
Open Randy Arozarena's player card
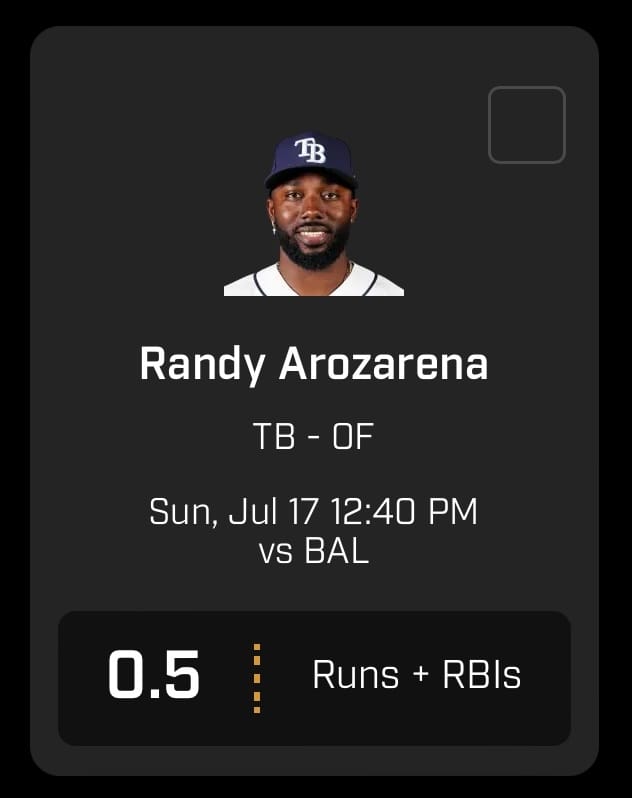313,364
